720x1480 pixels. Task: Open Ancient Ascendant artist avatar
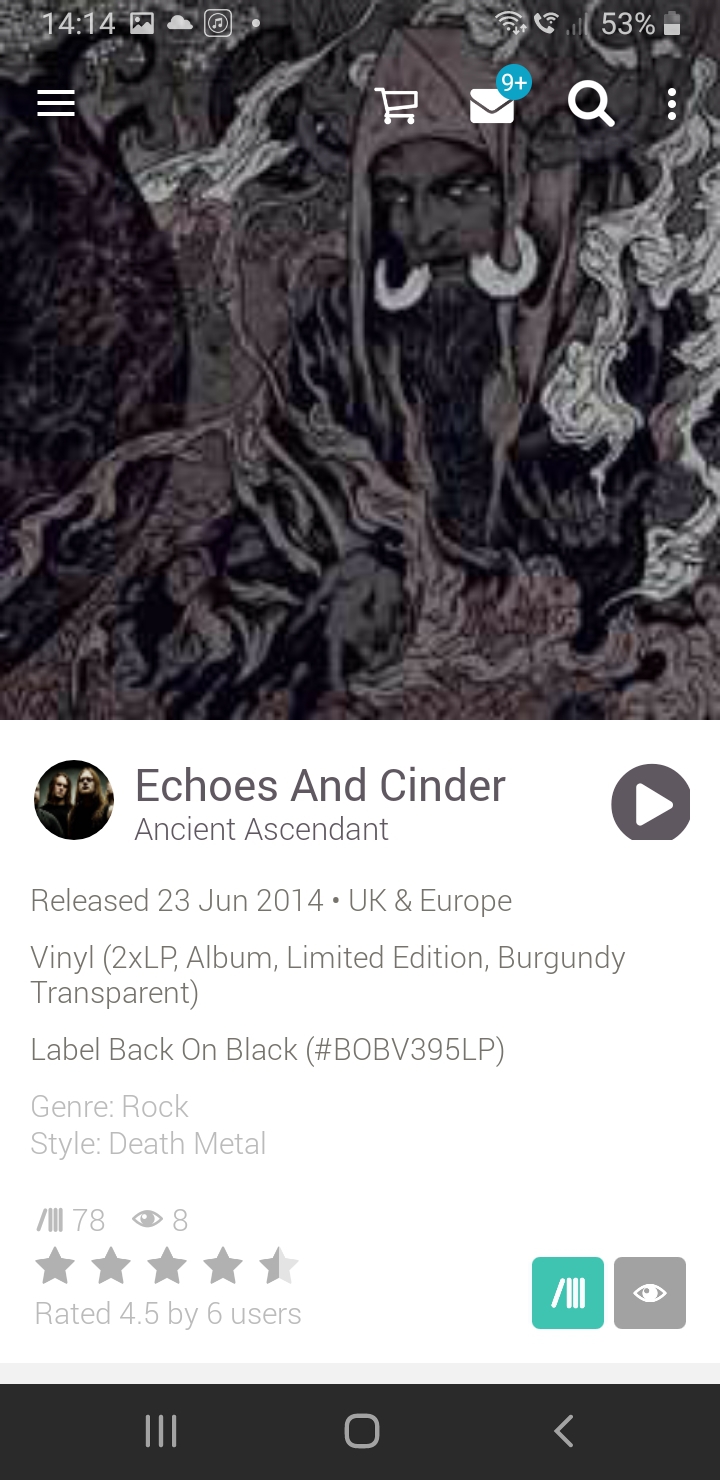[74, 799]
